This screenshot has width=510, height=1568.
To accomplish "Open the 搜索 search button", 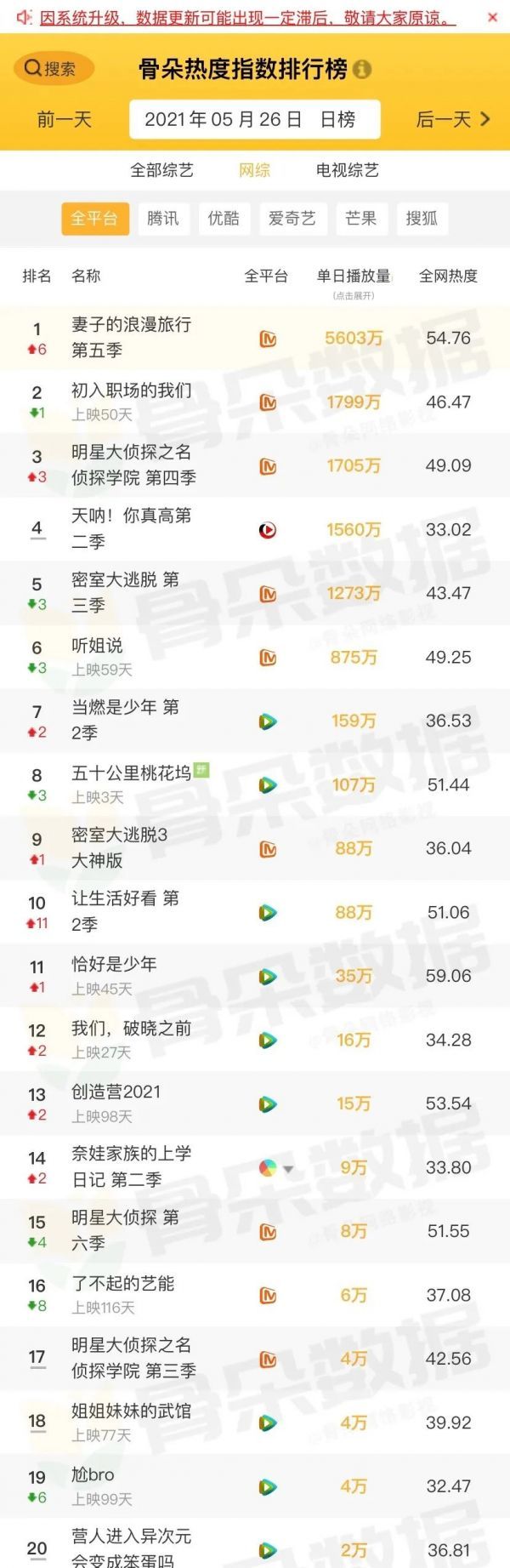I will pyautogui.click(x=51, y=69).
